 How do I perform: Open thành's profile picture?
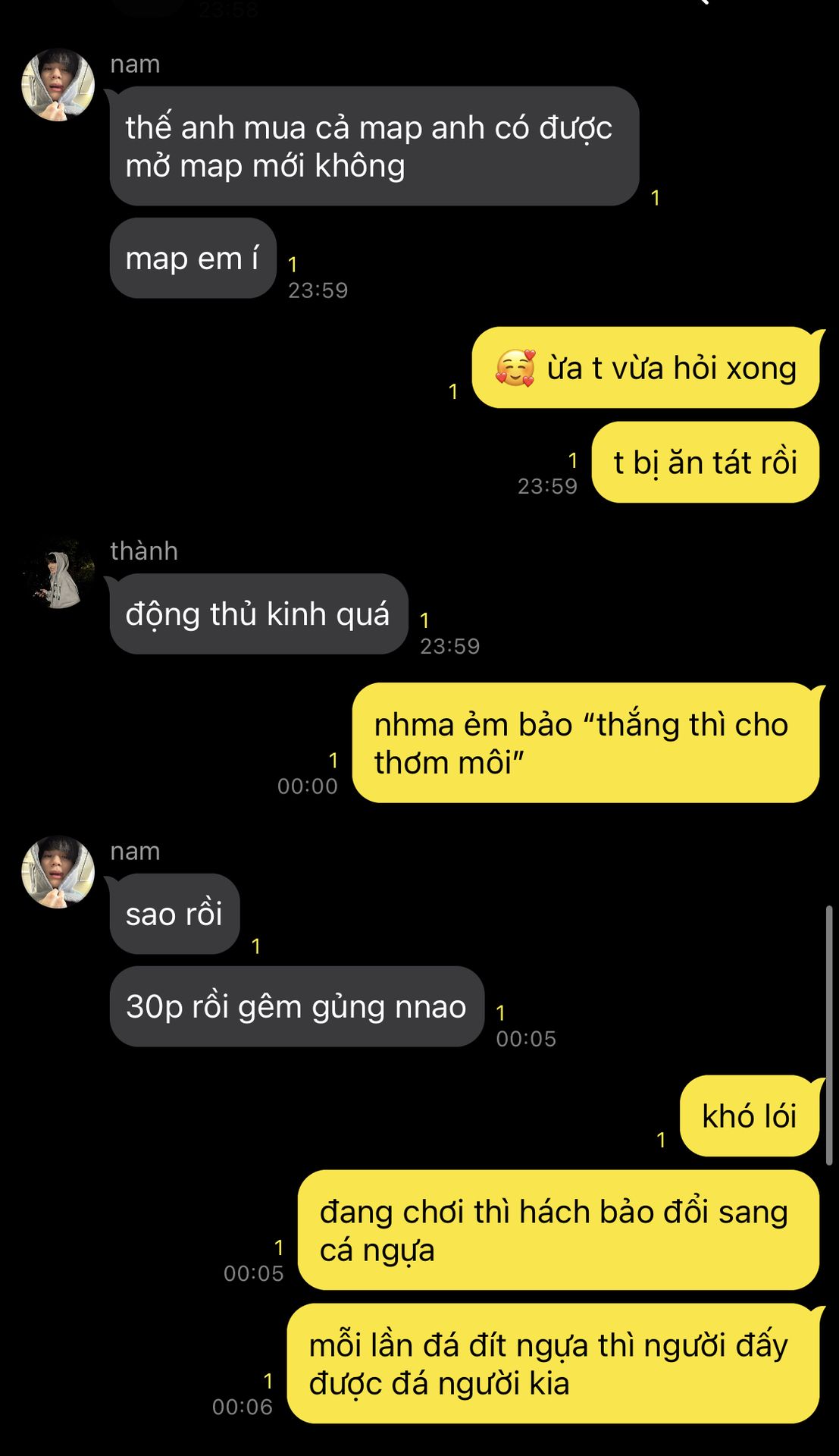click(x=58, y=574)
